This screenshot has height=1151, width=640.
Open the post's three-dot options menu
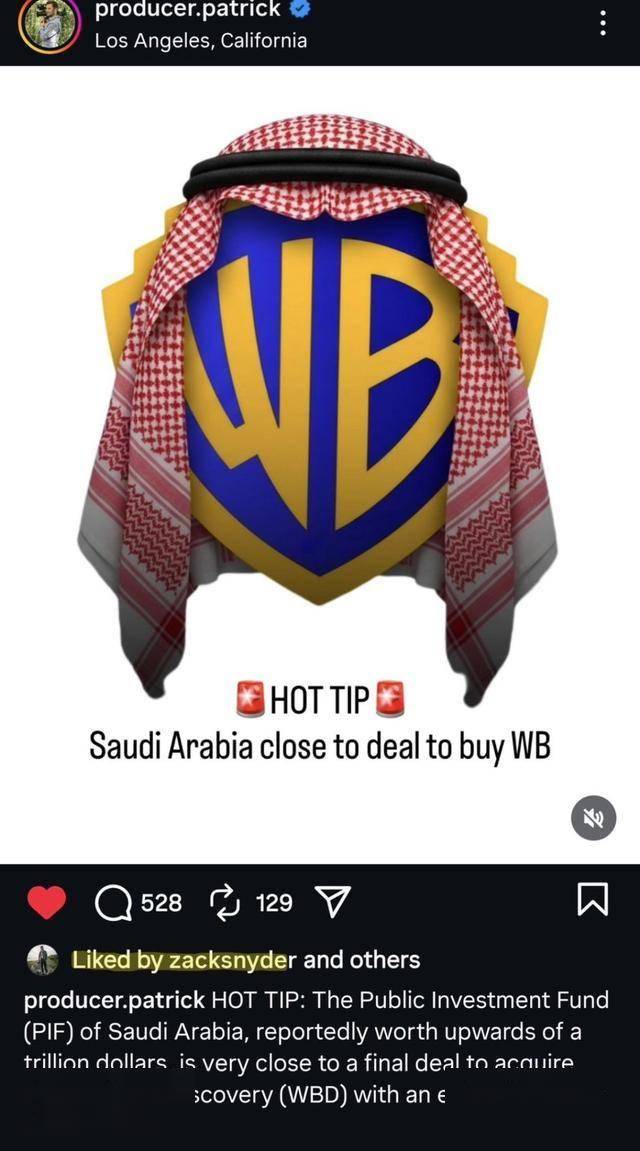pyautogui.click(x=602, y=23)
